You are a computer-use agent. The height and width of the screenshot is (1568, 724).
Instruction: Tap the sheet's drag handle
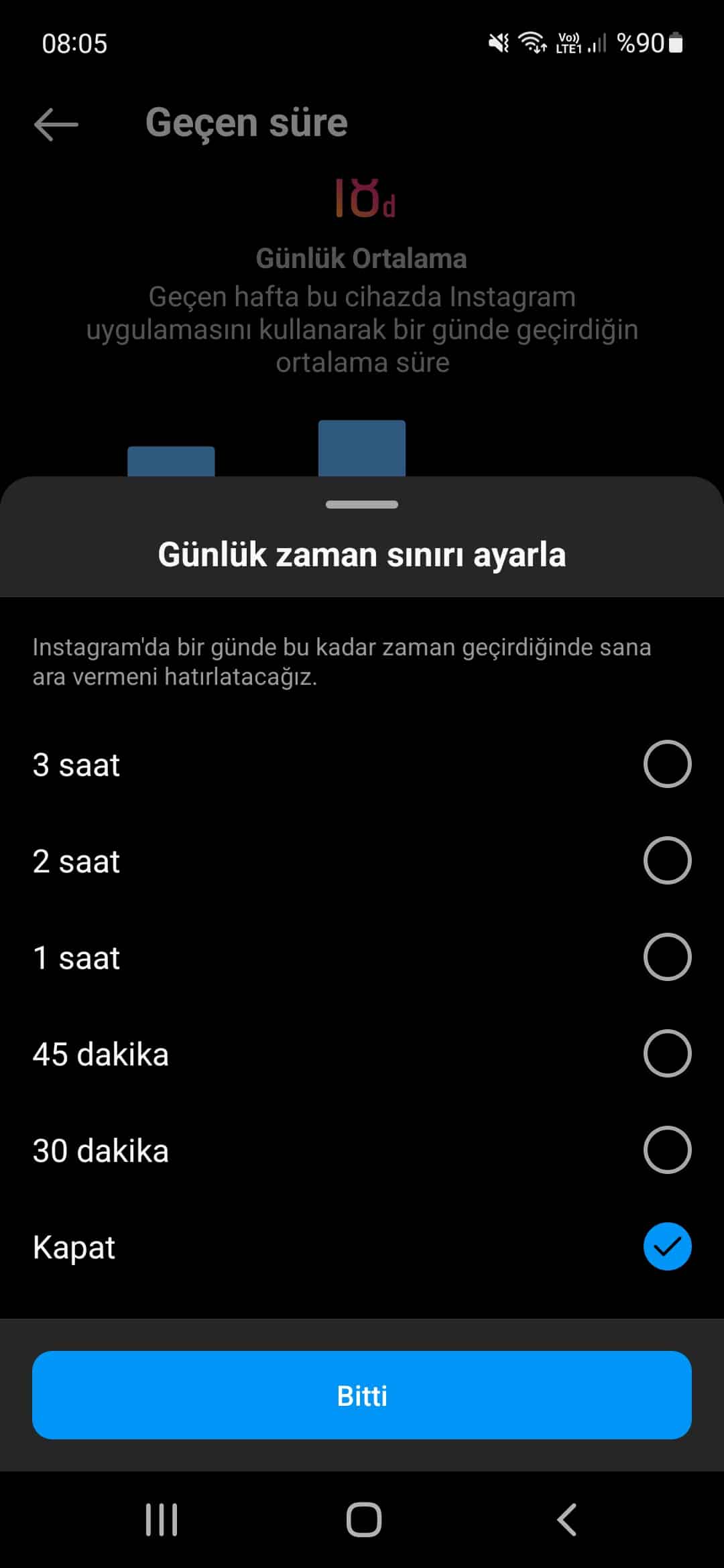(x=362, y=505)
